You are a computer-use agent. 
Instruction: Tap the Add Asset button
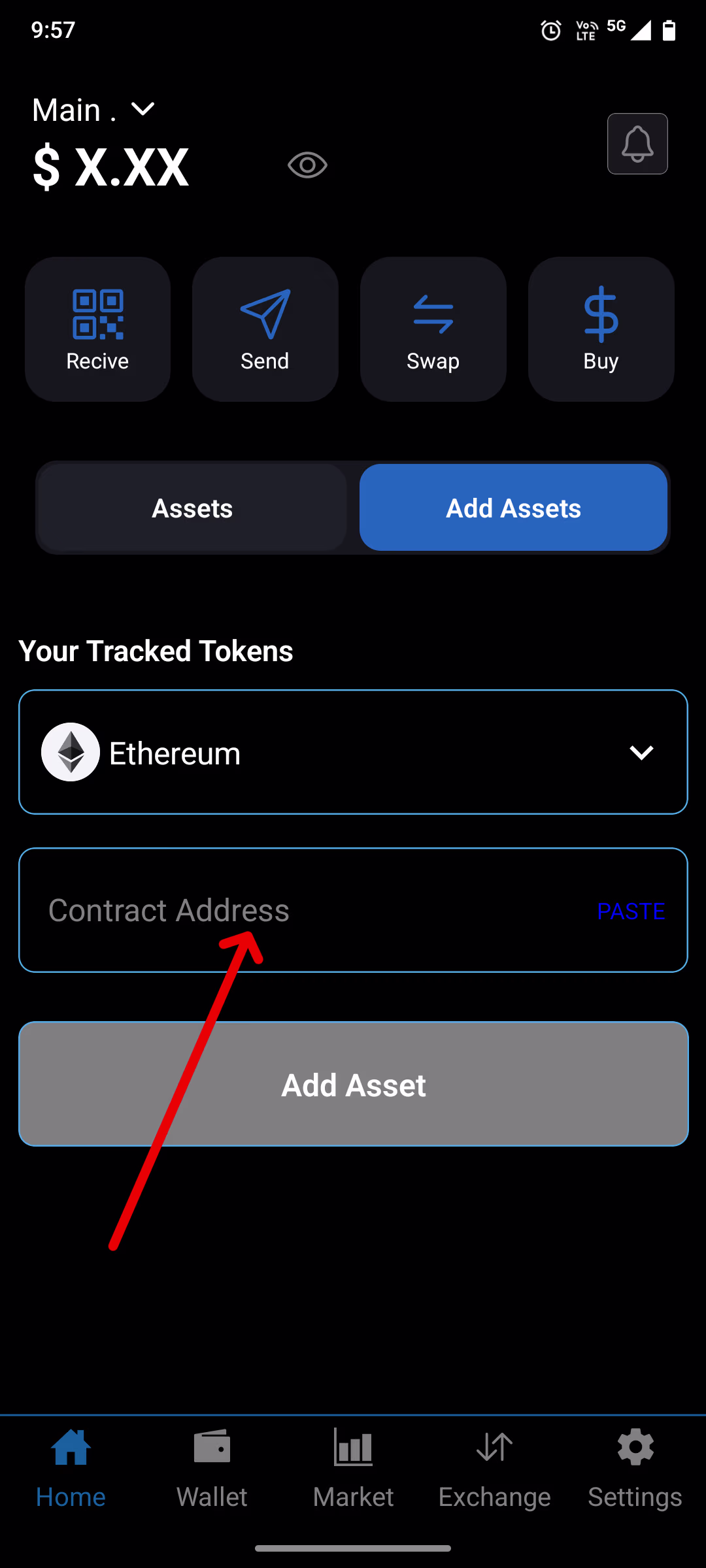[353, 1084]
